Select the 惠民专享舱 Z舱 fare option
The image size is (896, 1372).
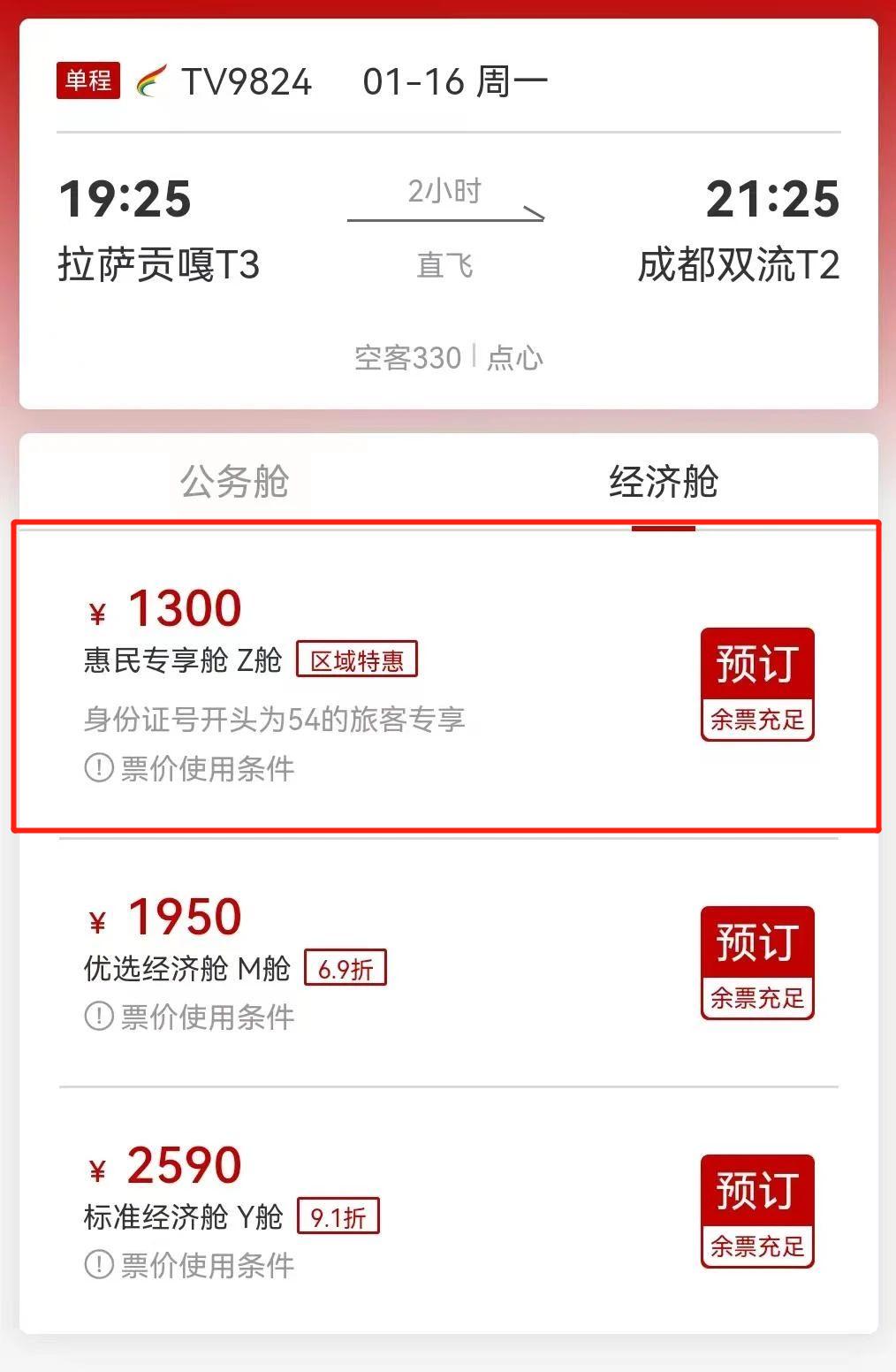pos(183,659)
